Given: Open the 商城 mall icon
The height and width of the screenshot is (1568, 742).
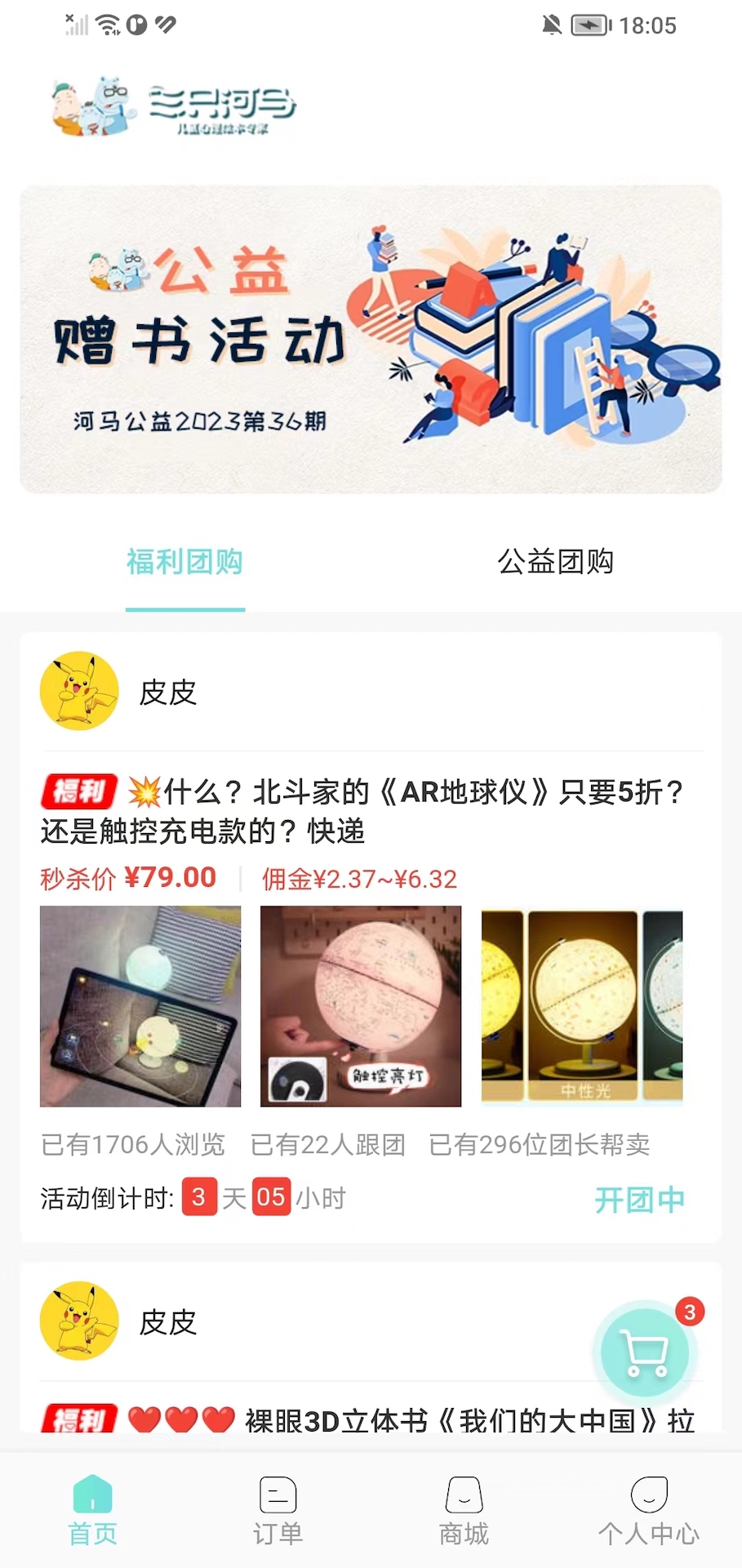Looking at the screenshot, I should coord(464,1495).
